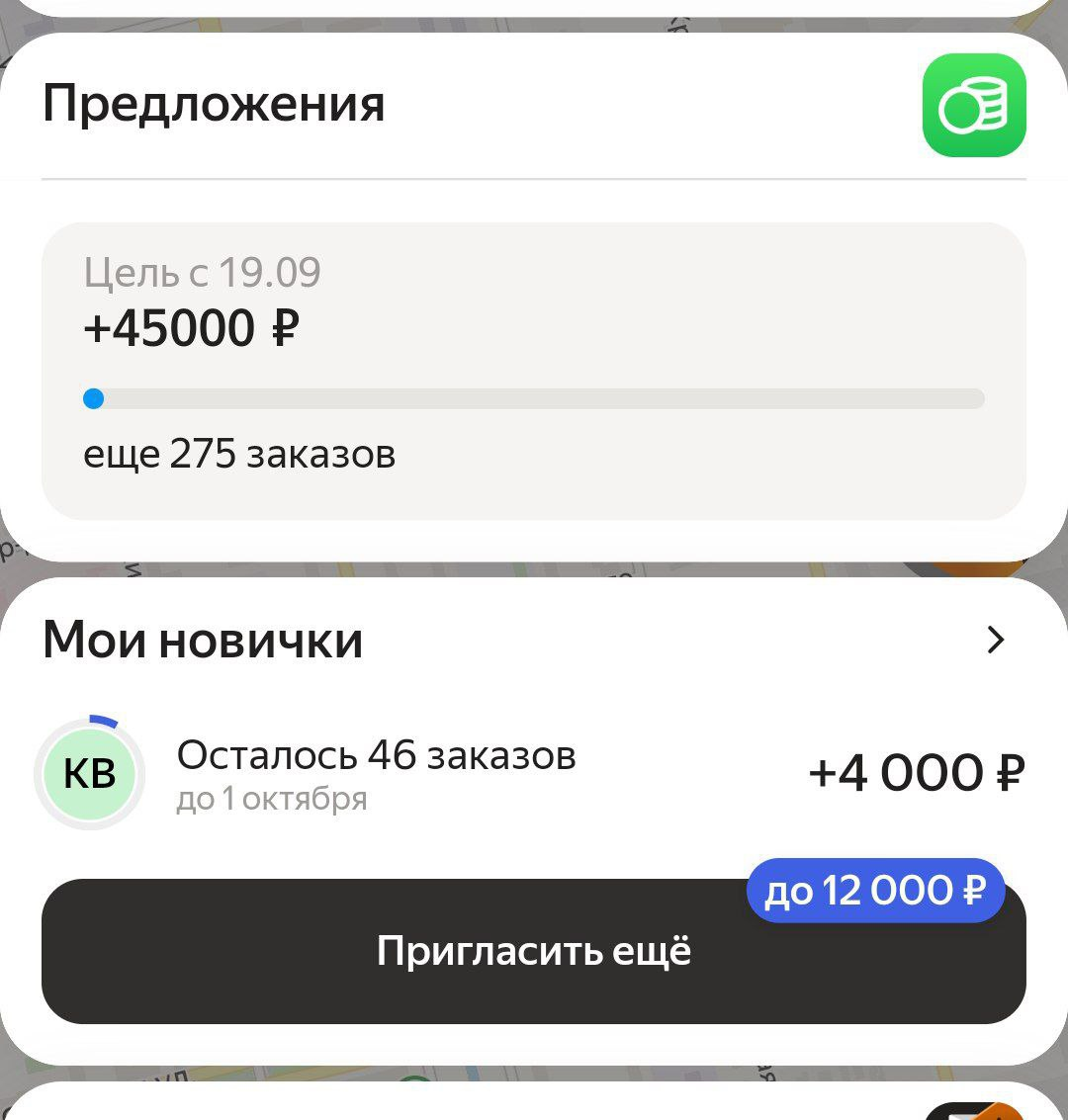Tap the Пригласить ещё button
The width and height of the screenshot is (1068, 1120).
533,951
